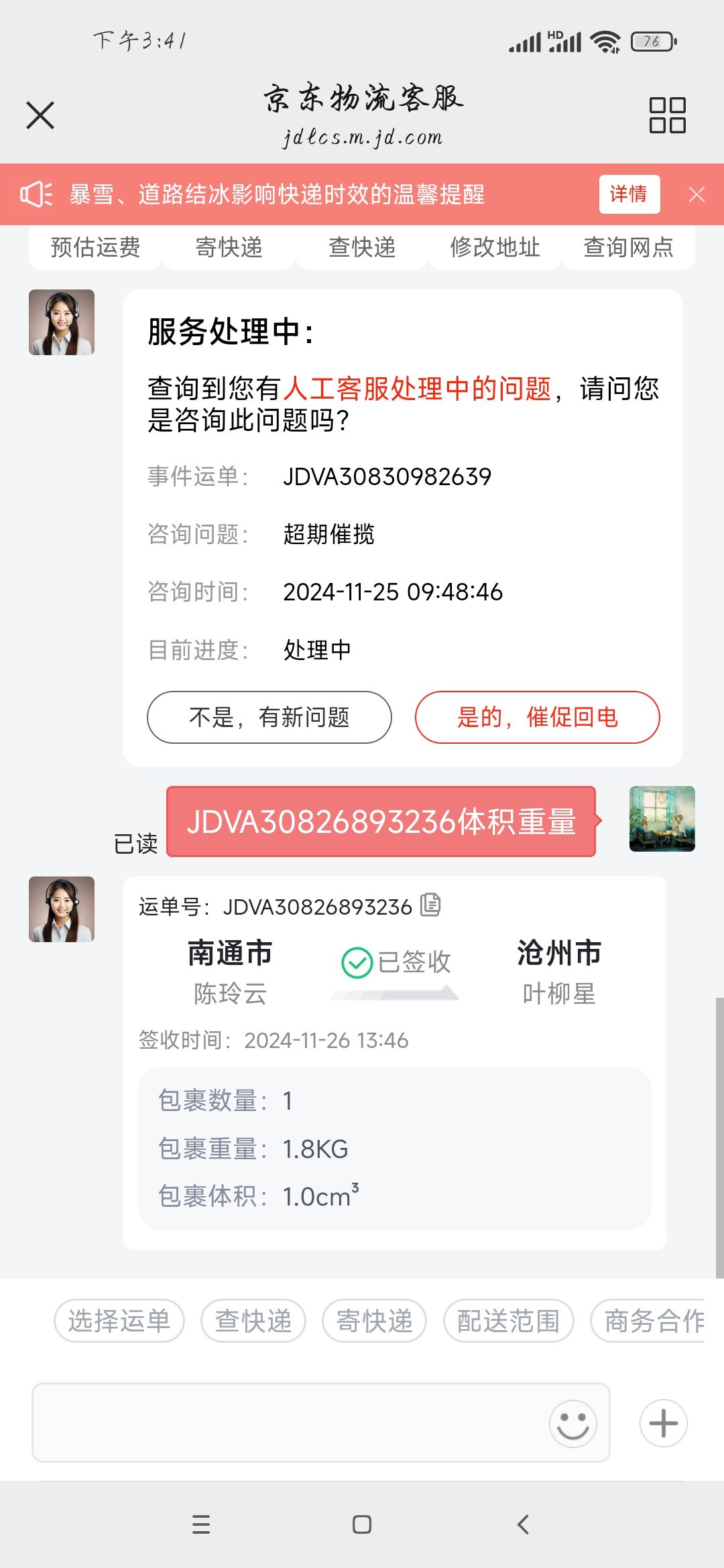
Task: Tap the bottom 寄快递 chip
Action: (x=375, y=1321)
